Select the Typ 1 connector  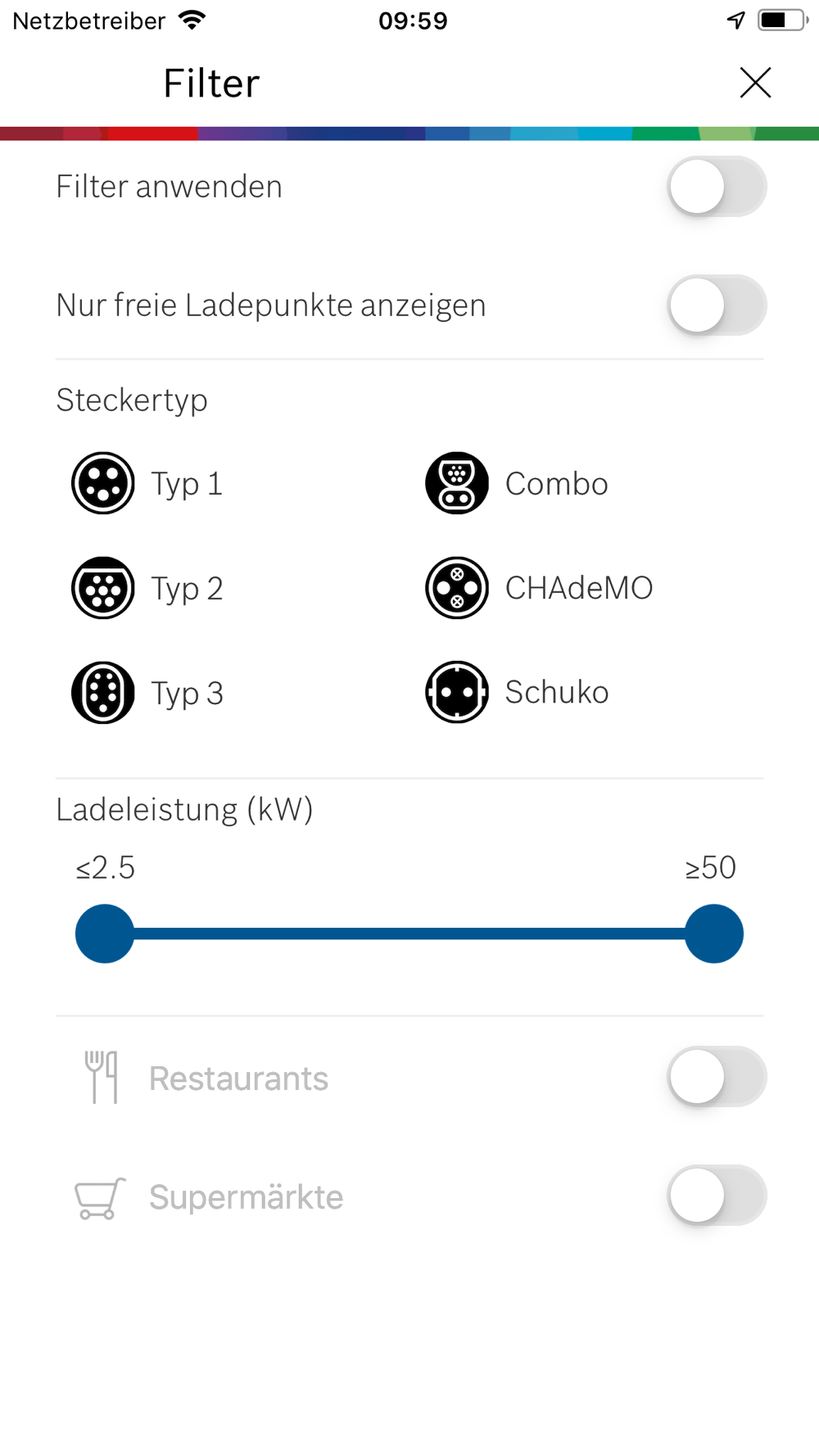(147, 483)
